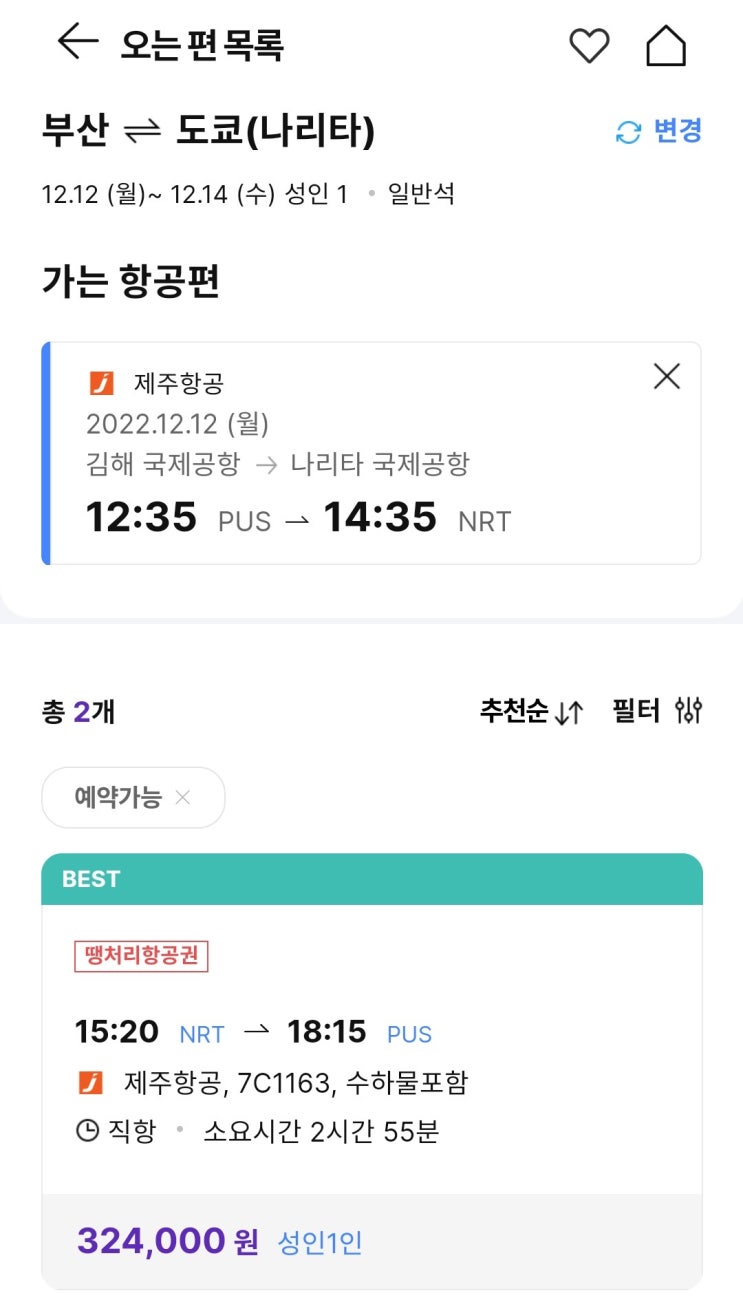The width and height of the screenshot is (743, 1302).
Task: Open the 필터 filter settings
Action: [x=658, y=711]
